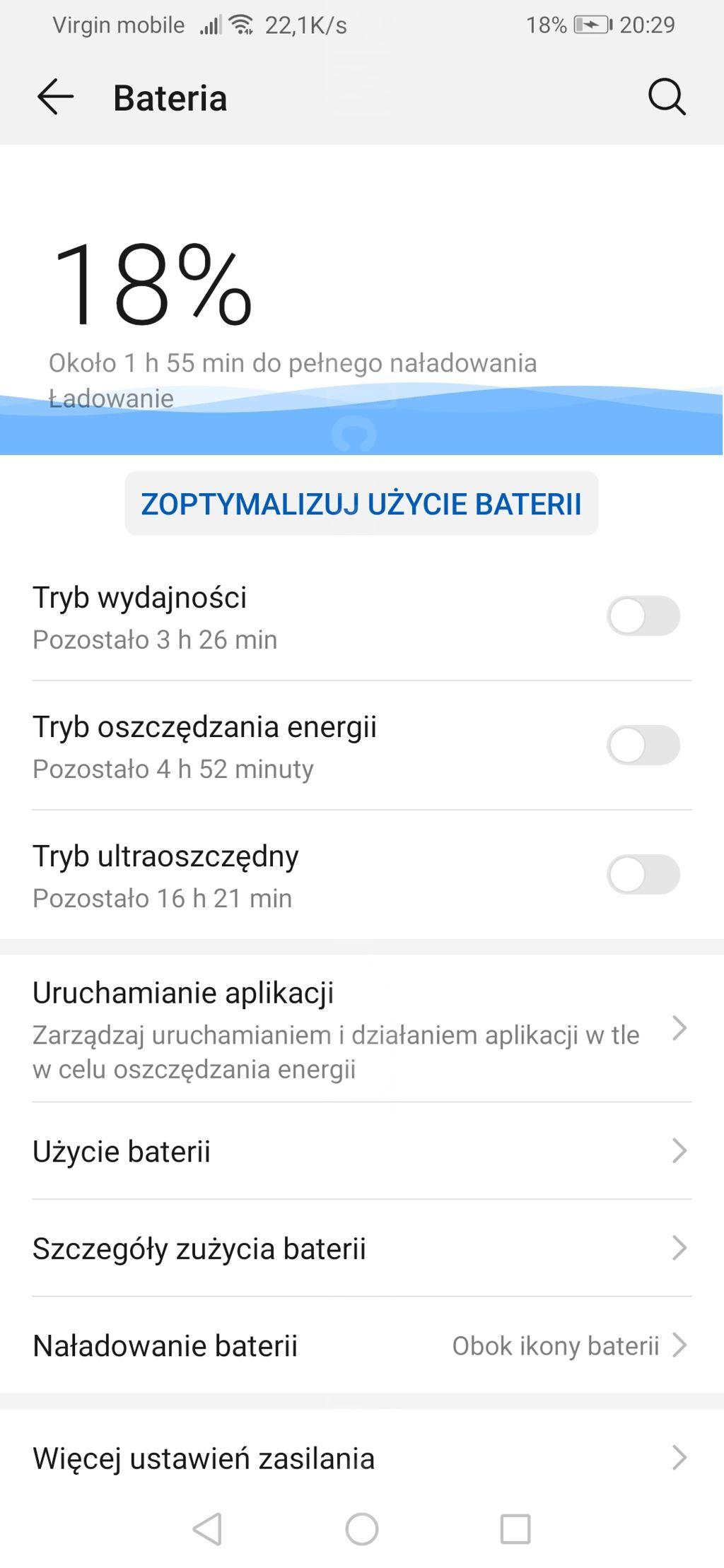
Task: Tap the system home button
Action: point(361,1529)
